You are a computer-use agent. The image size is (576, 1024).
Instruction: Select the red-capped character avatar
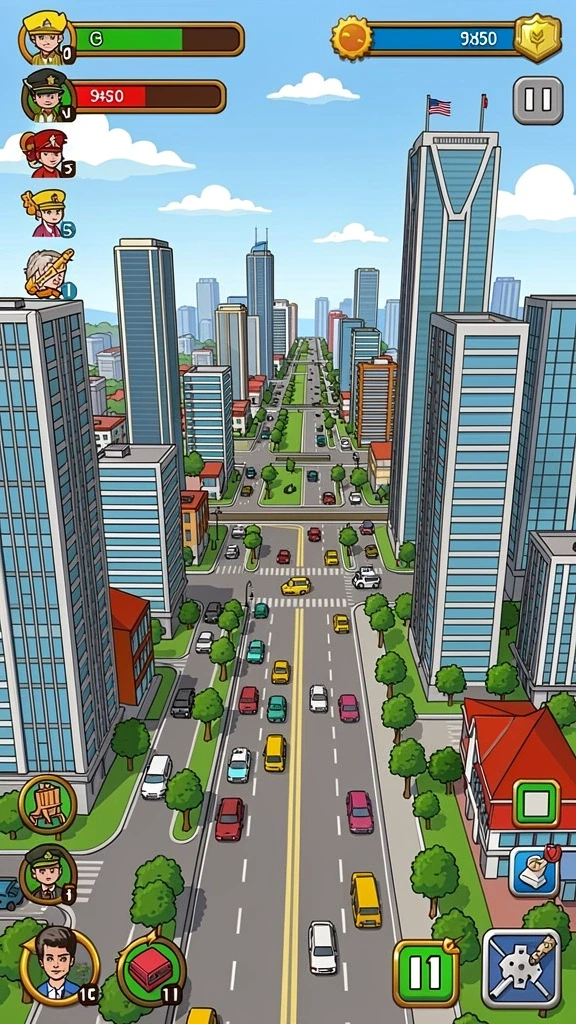[x=47, y=153]
